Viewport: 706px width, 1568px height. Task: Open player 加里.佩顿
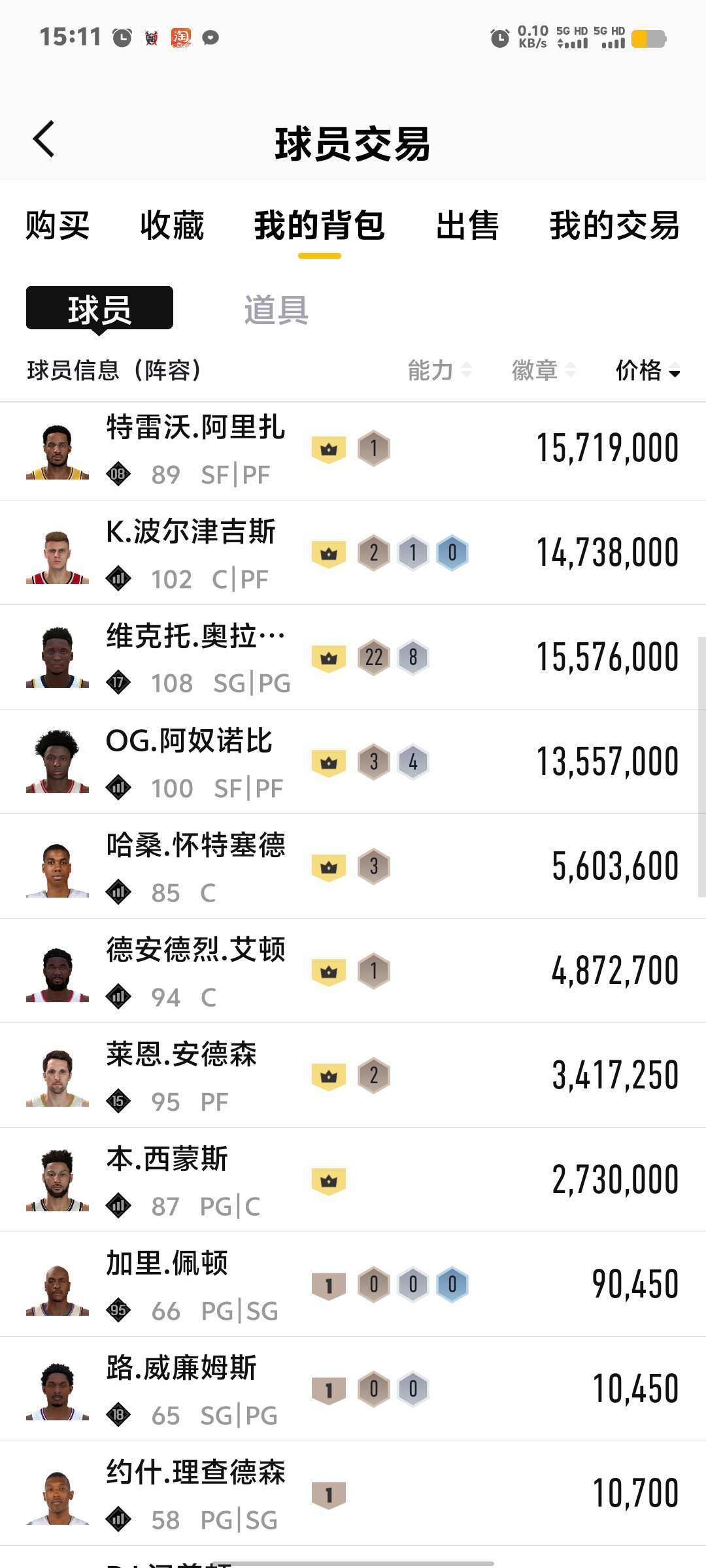(x=353, y=1285)
